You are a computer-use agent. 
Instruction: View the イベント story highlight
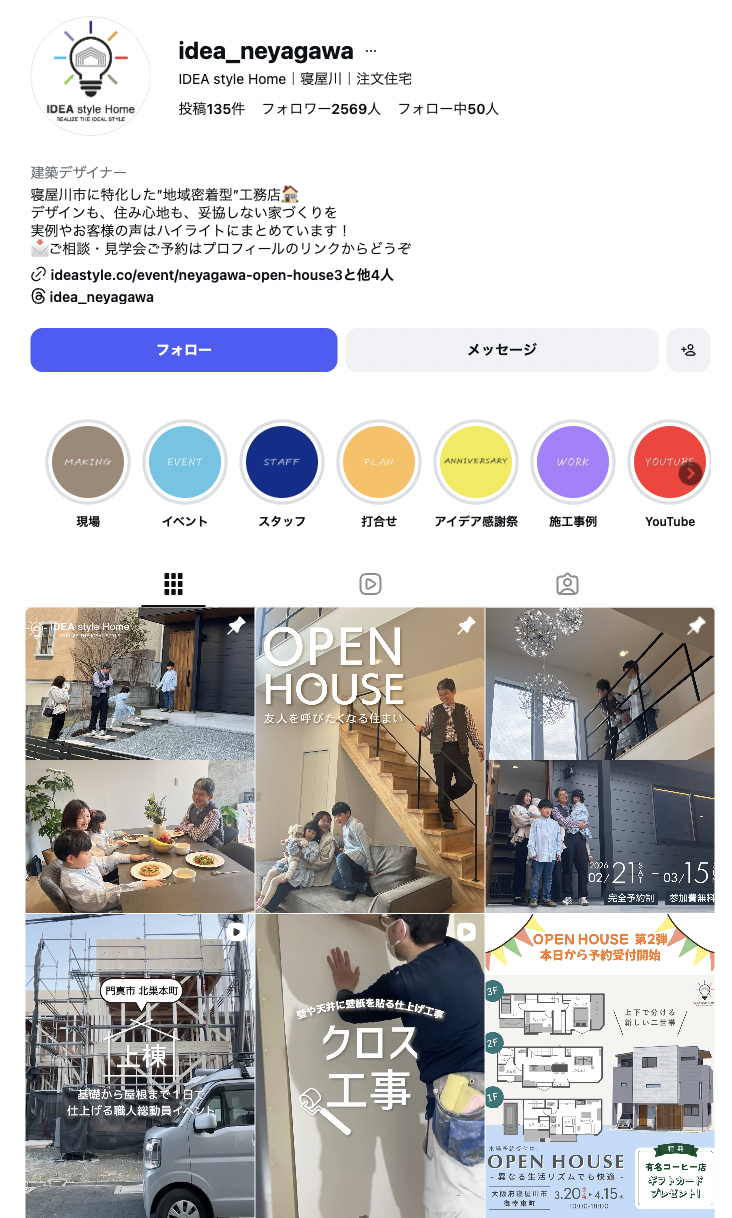point(185,462)
